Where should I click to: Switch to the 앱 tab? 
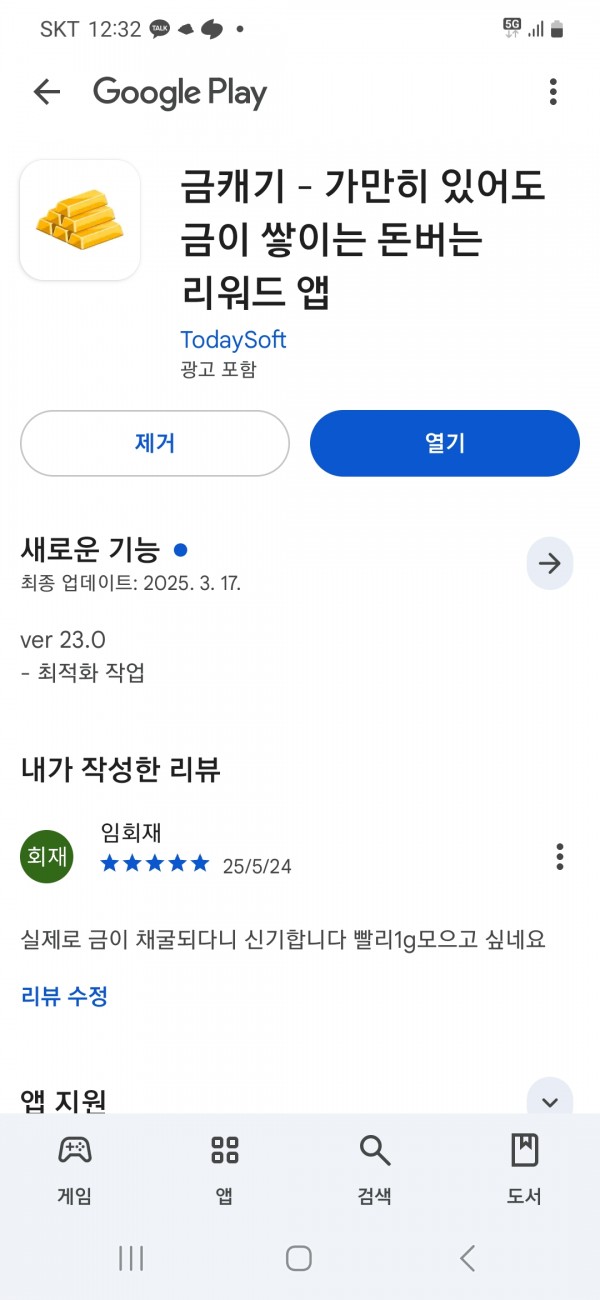[225, 1170]
